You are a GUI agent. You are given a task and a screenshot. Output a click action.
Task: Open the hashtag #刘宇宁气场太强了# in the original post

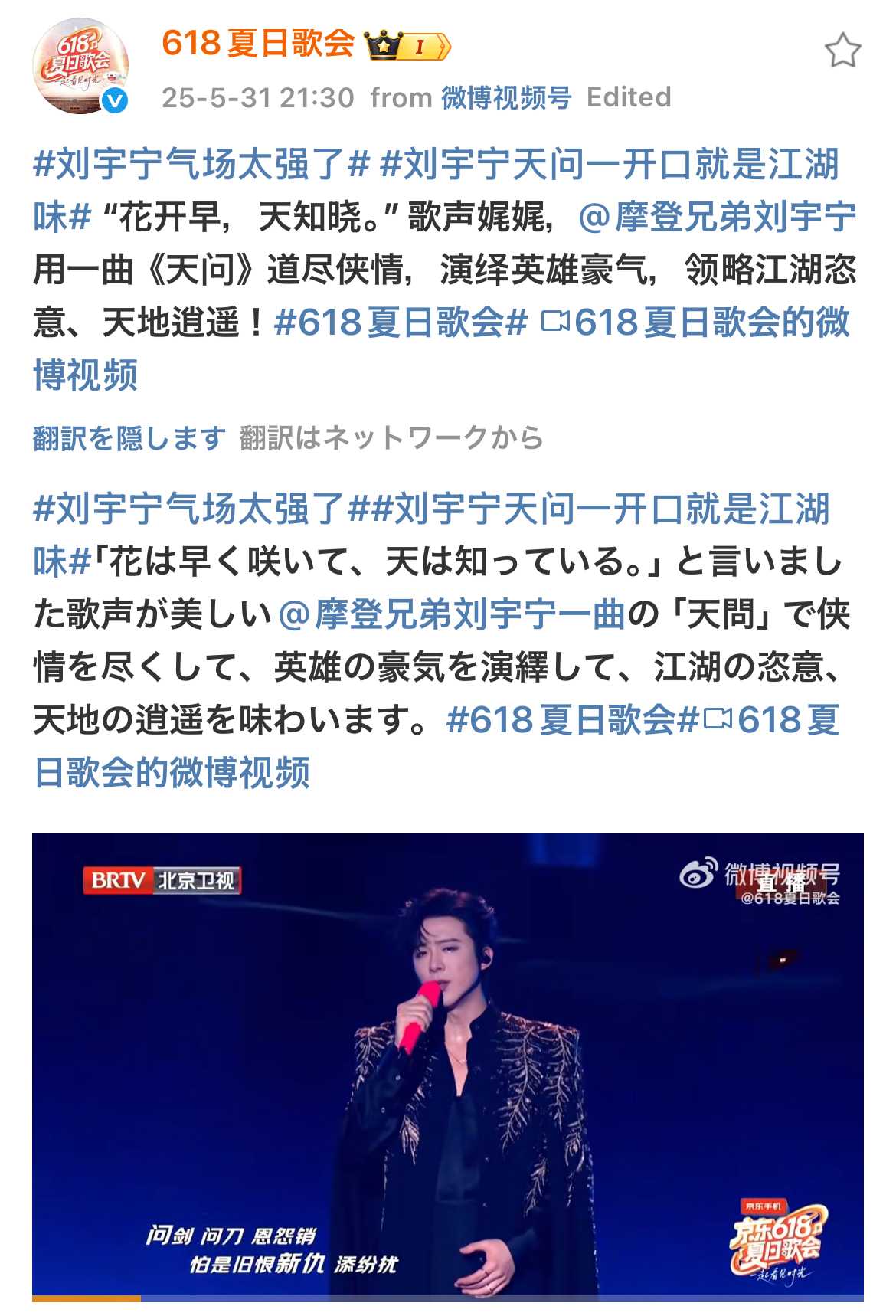[x=202, y=165]
